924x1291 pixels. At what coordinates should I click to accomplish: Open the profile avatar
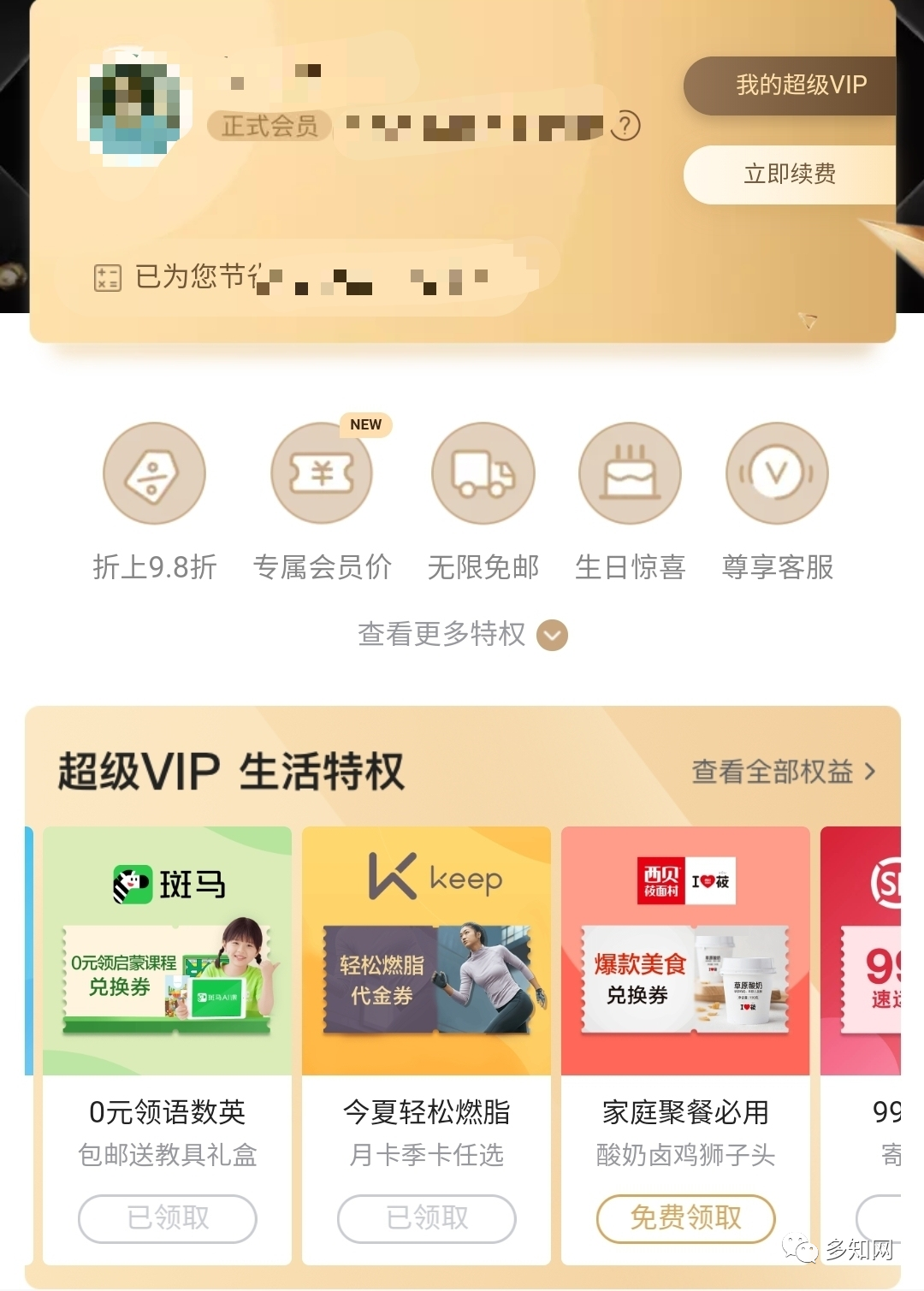click(x=134, y=107)
